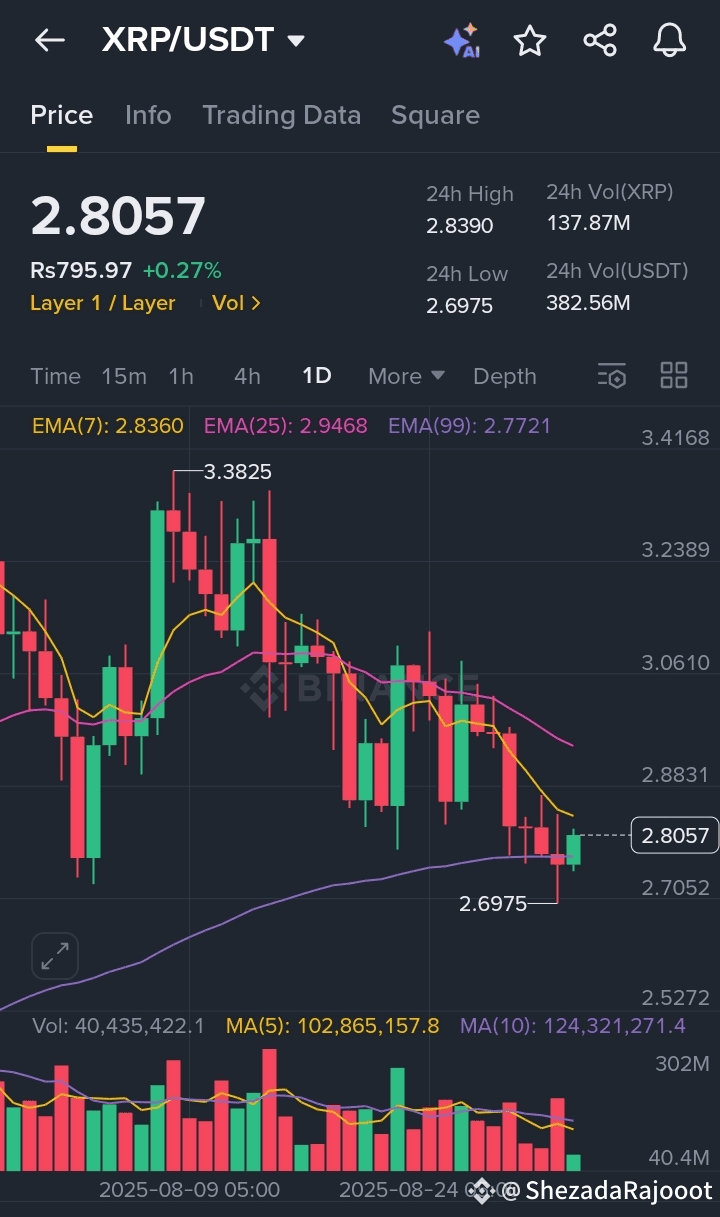The image size is (720, 1217).
Task: Select the 15m chart interval
Action: point(124,376)
